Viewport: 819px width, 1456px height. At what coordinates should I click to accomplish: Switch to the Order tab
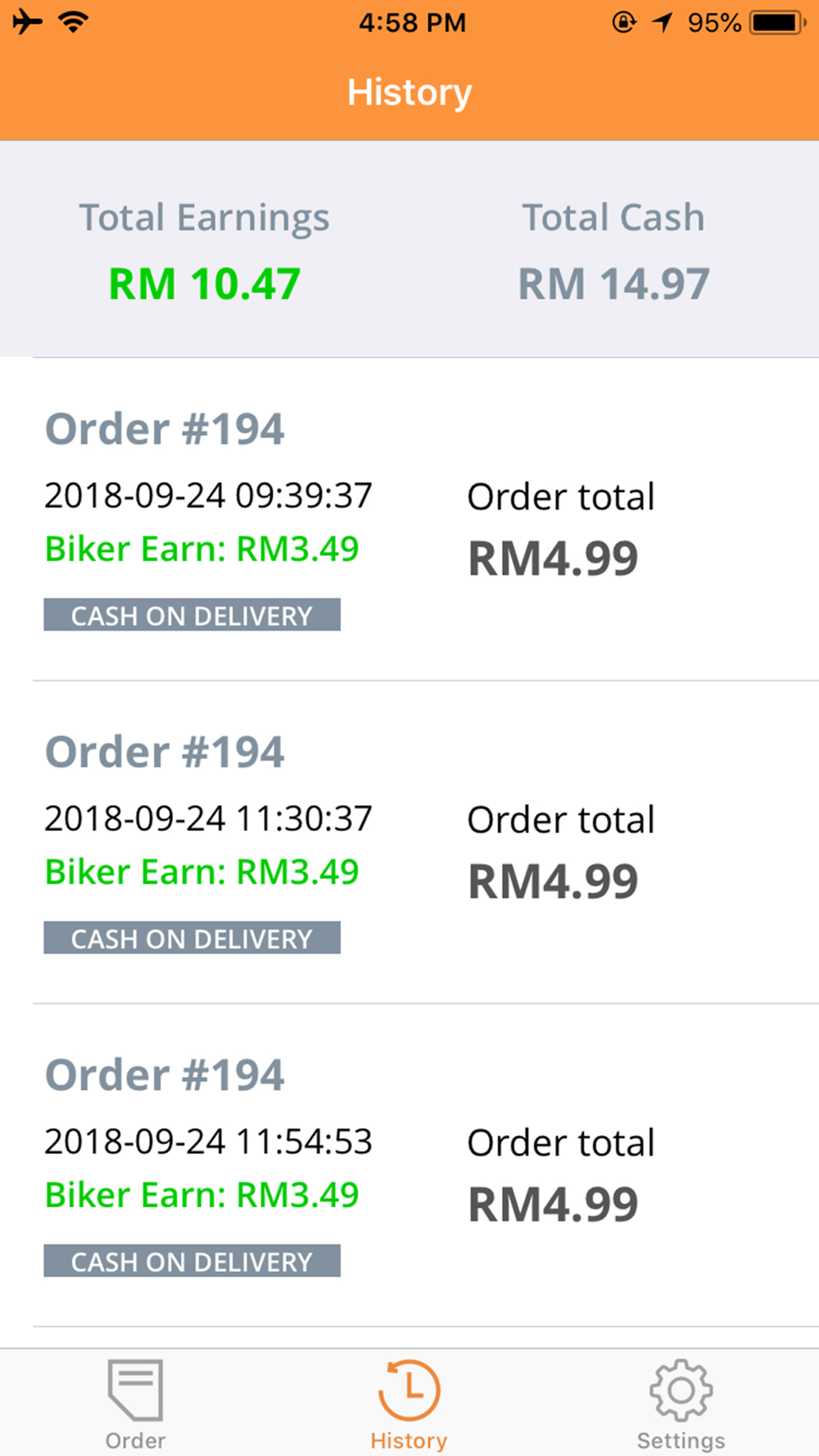[136, 1404]
